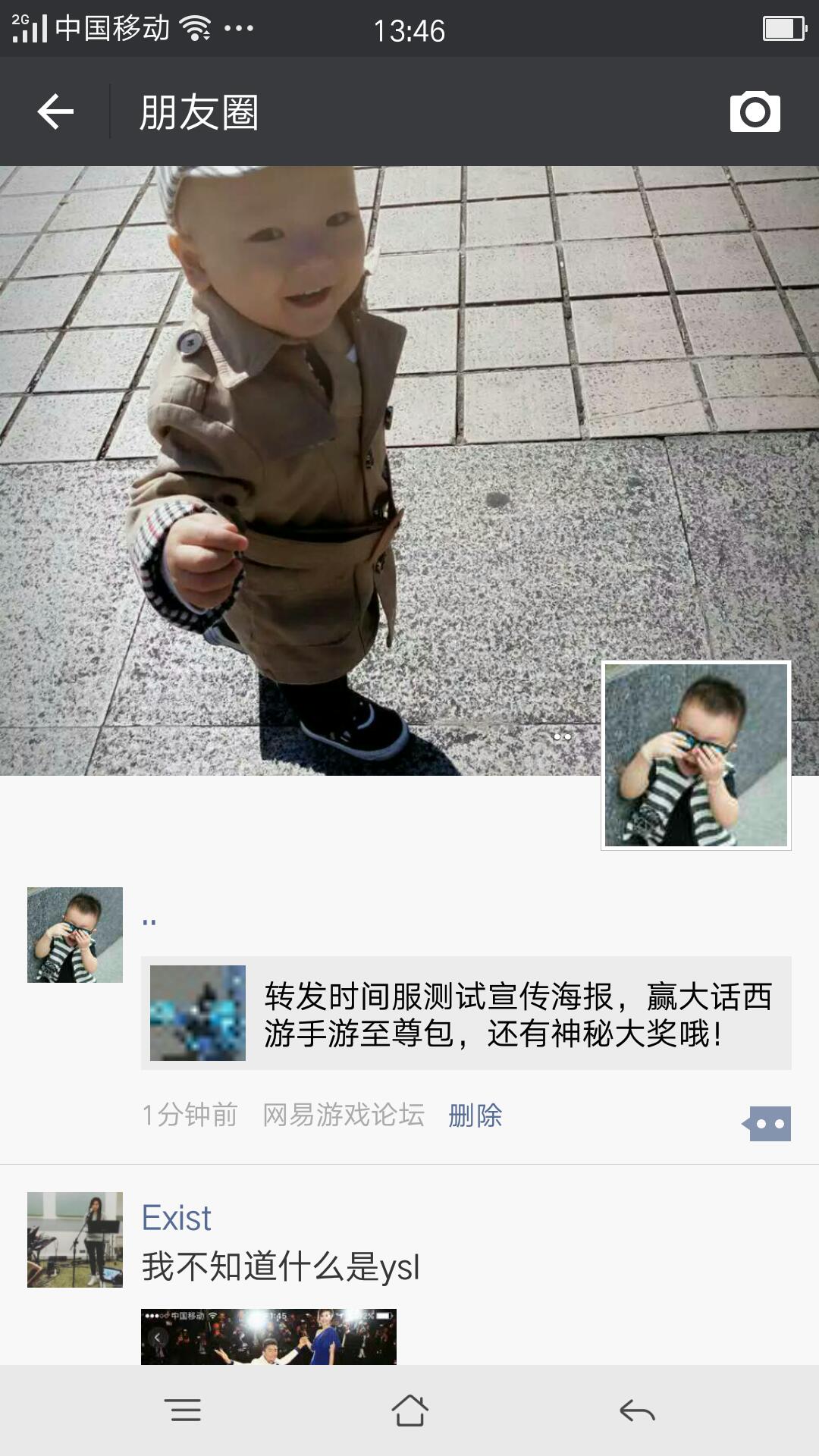This screenshot has width=819, height=1456.
Task: Go back from the 朋友圈 screen
Action: click(55, 112)
